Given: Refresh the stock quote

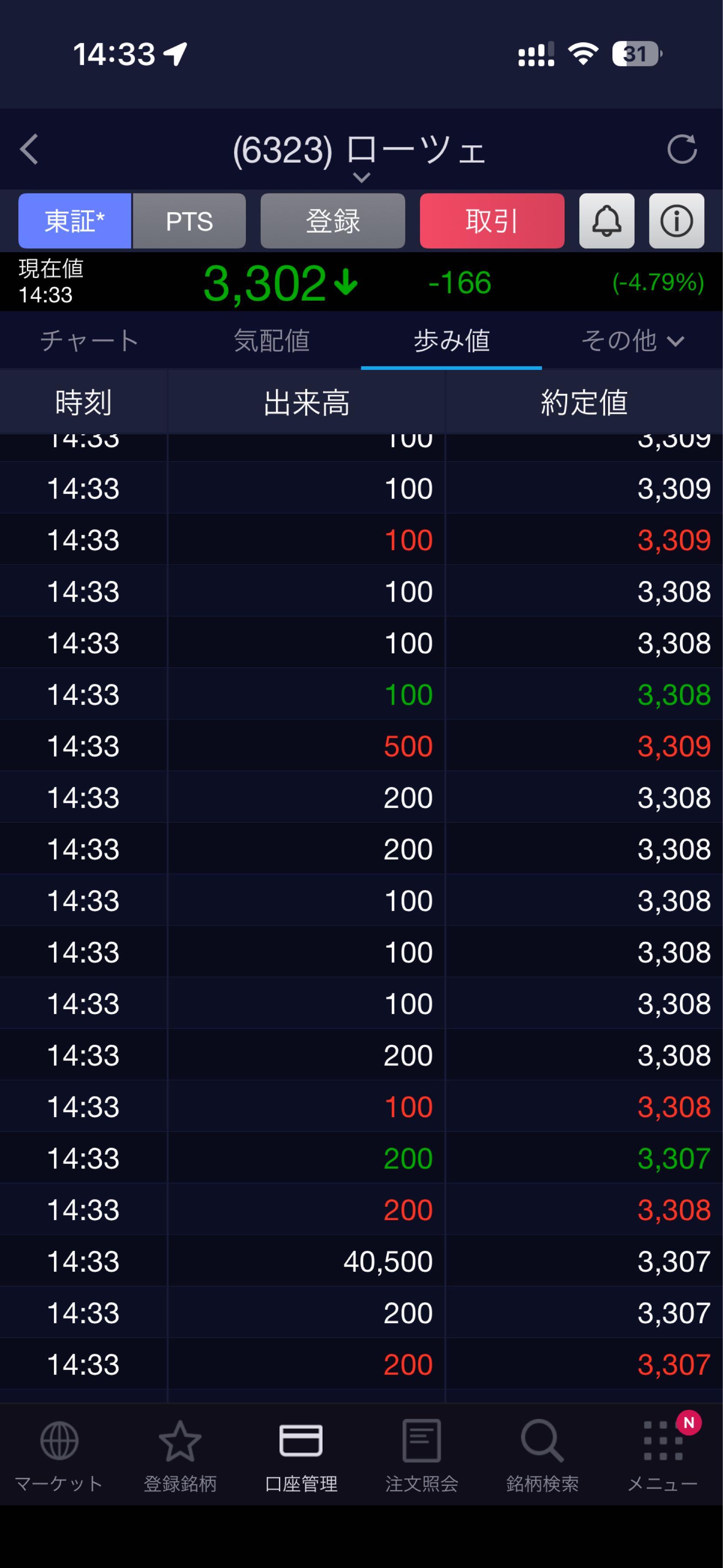Looking at the screenshot, I should coord(682,149).
